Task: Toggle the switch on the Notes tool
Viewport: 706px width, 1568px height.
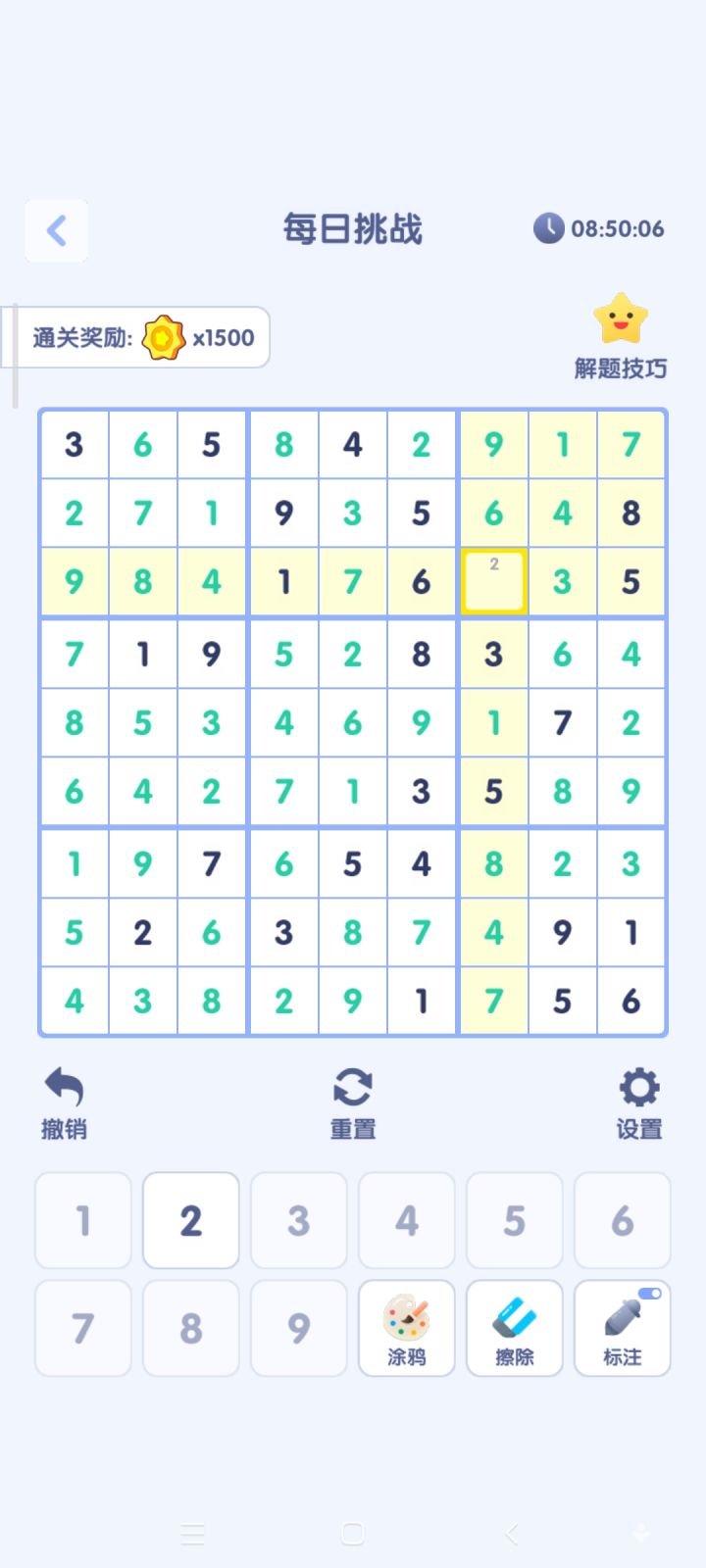Action: click(x=648, y=1294)
